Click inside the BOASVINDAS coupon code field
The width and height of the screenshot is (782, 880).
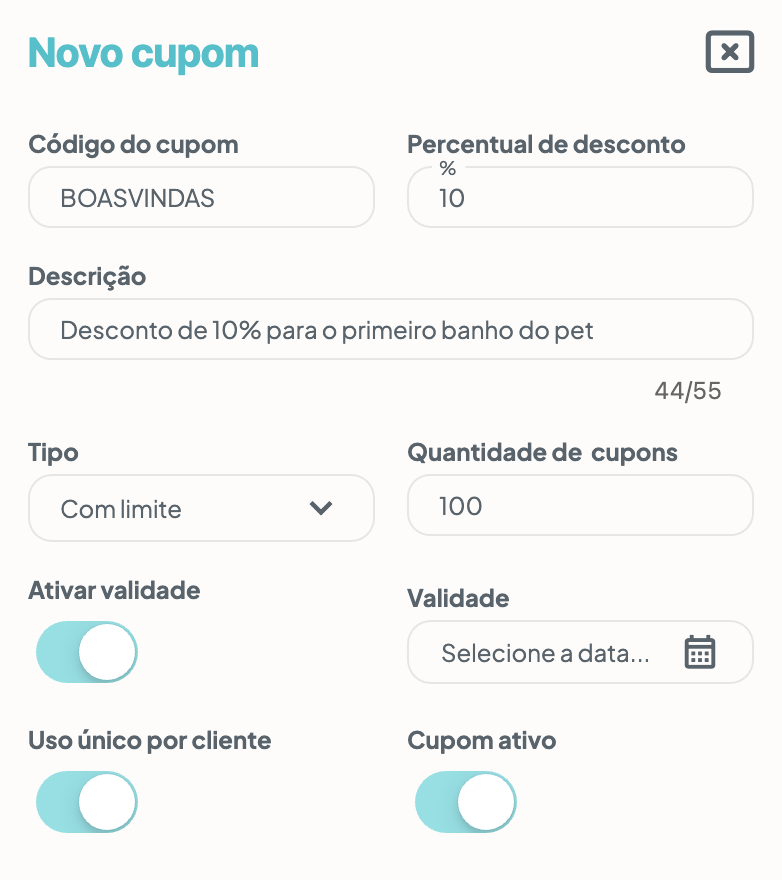tap(200, 197)
